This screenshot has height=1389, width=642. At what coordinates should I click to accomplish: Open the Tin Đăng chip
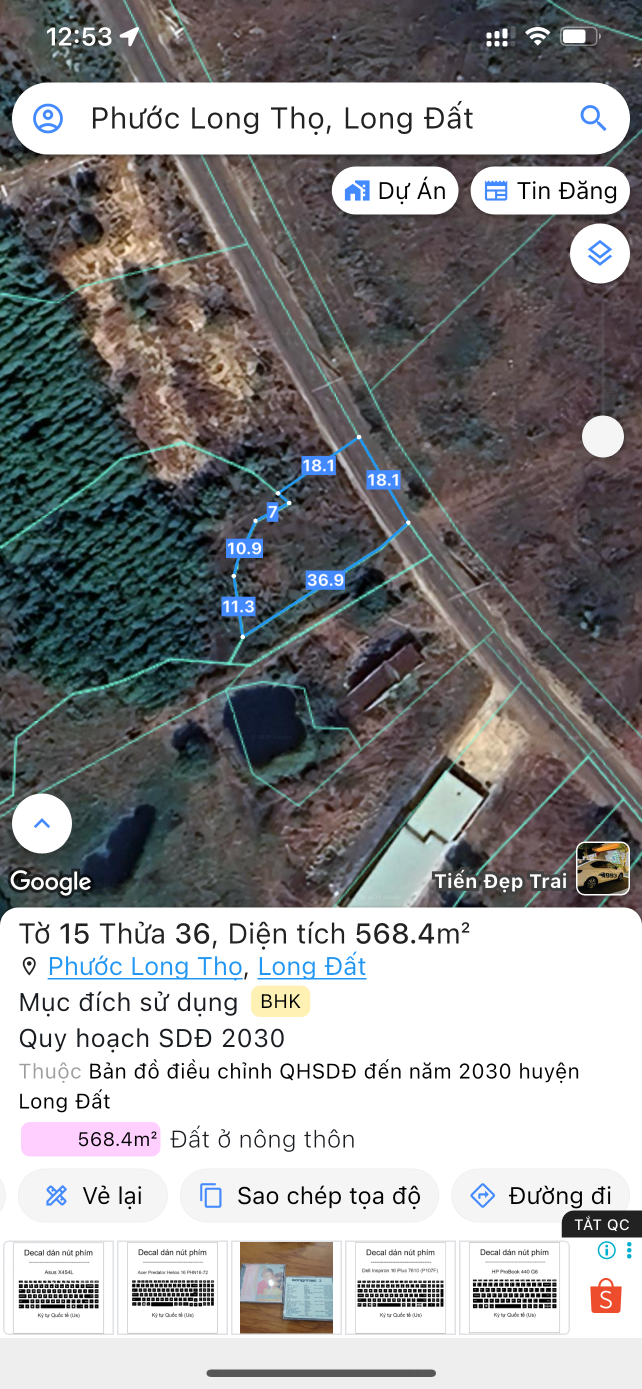tap(550, 191)
